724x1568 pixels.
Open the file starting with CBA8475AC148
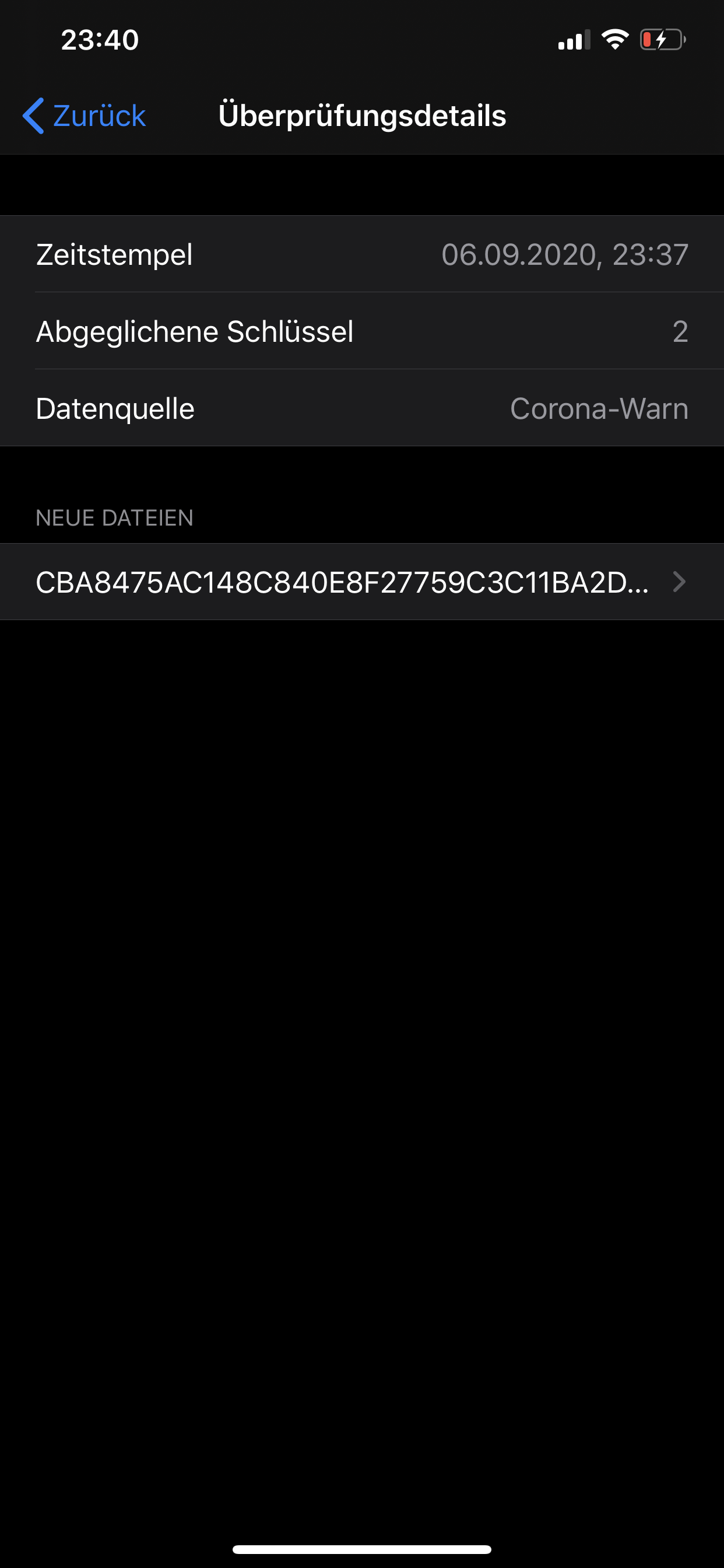pos(362,582)
